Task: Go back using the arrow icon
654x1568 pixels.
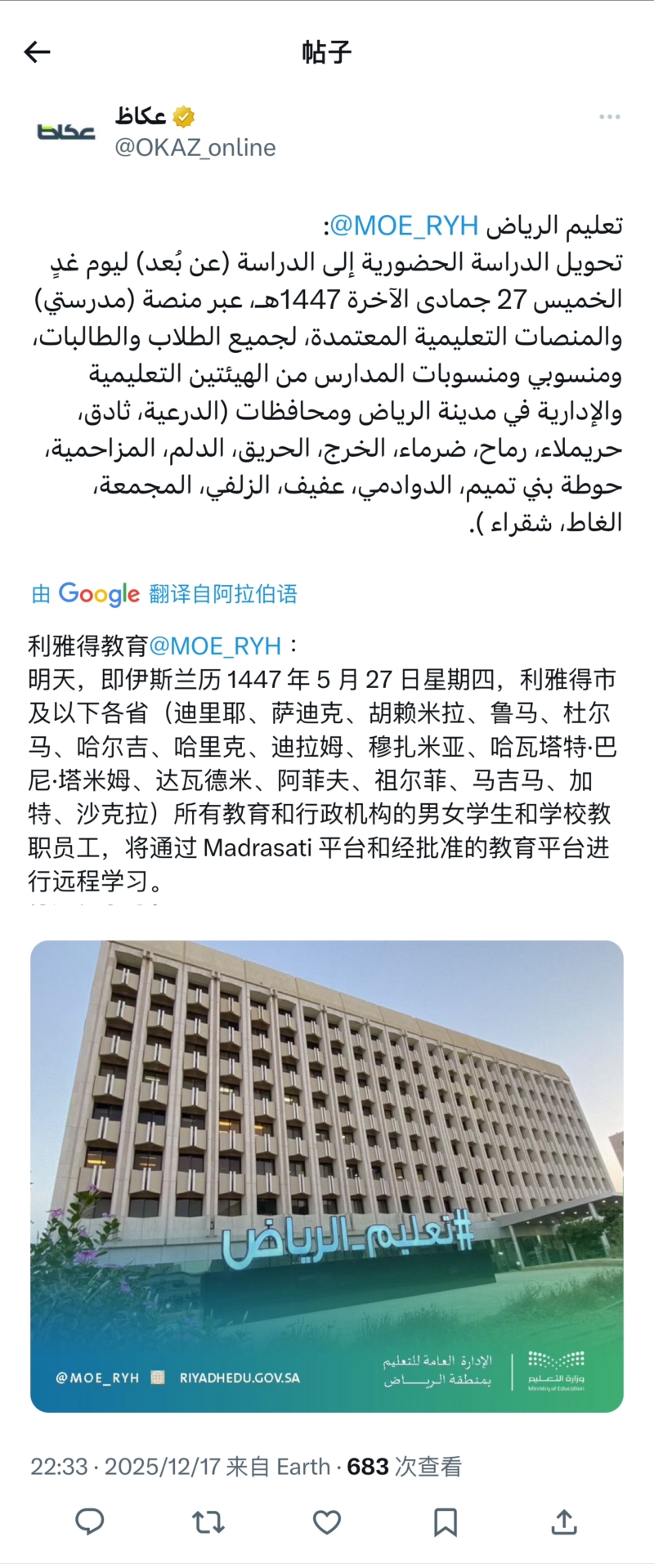Action: pos(38,52)
